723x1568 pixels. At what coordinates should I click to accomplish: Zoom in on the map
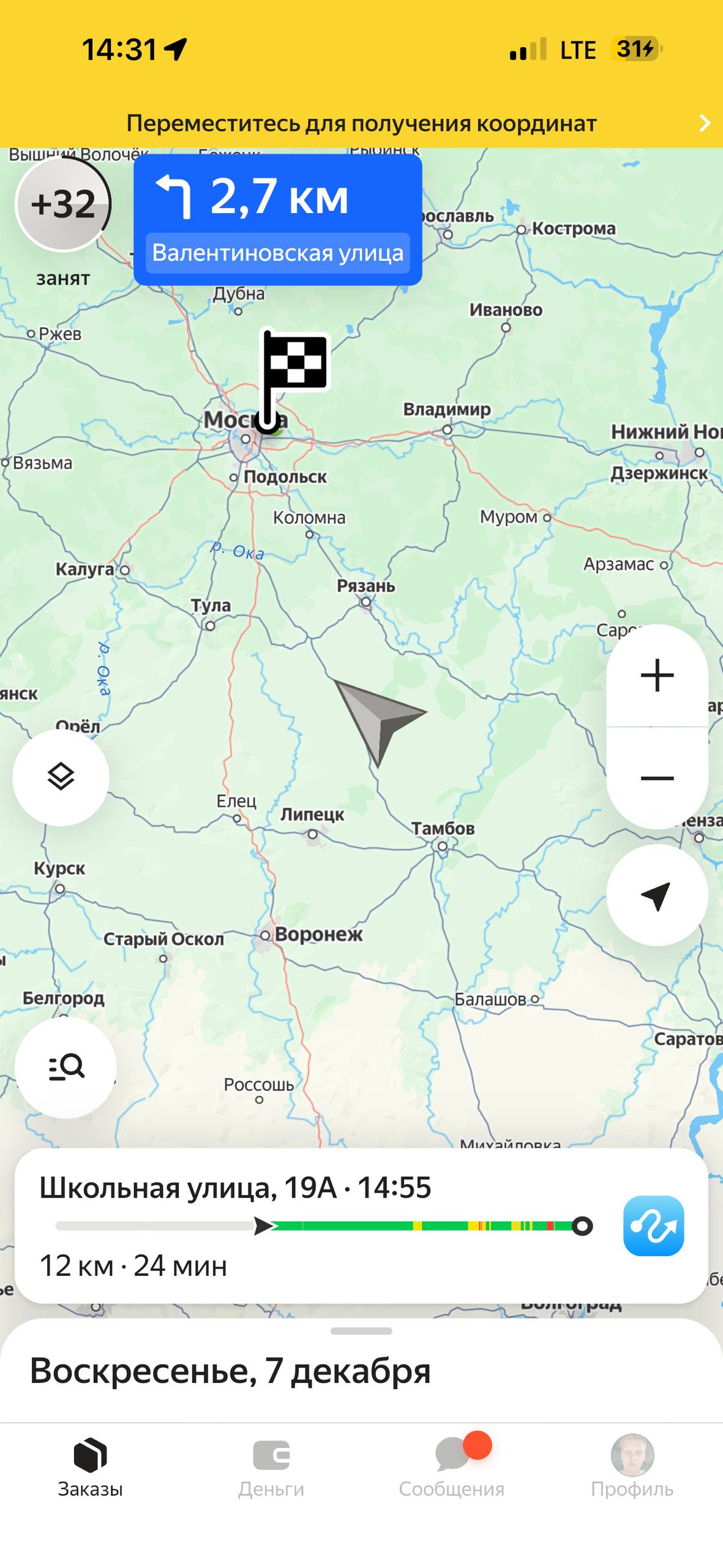657,676
